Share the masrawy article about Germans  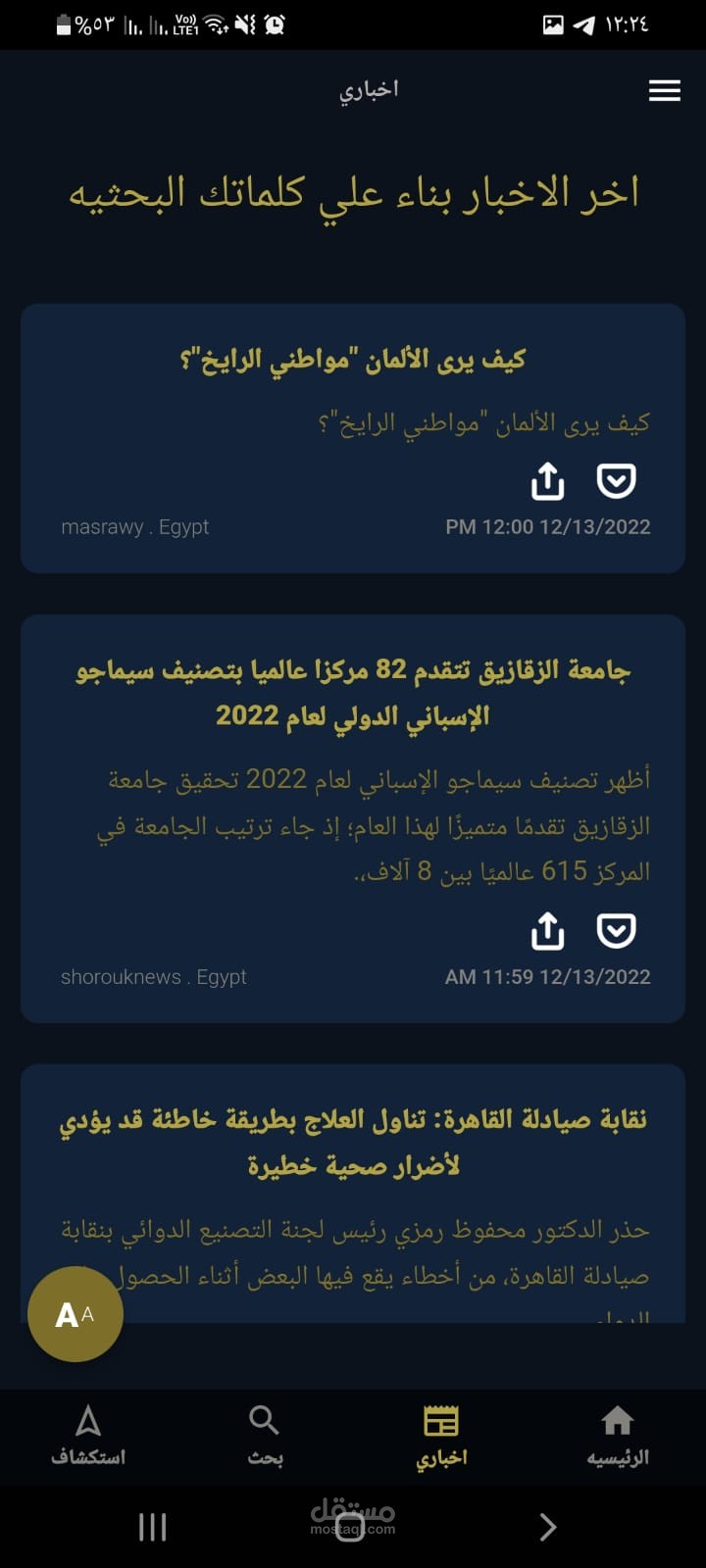click(547, 481)
